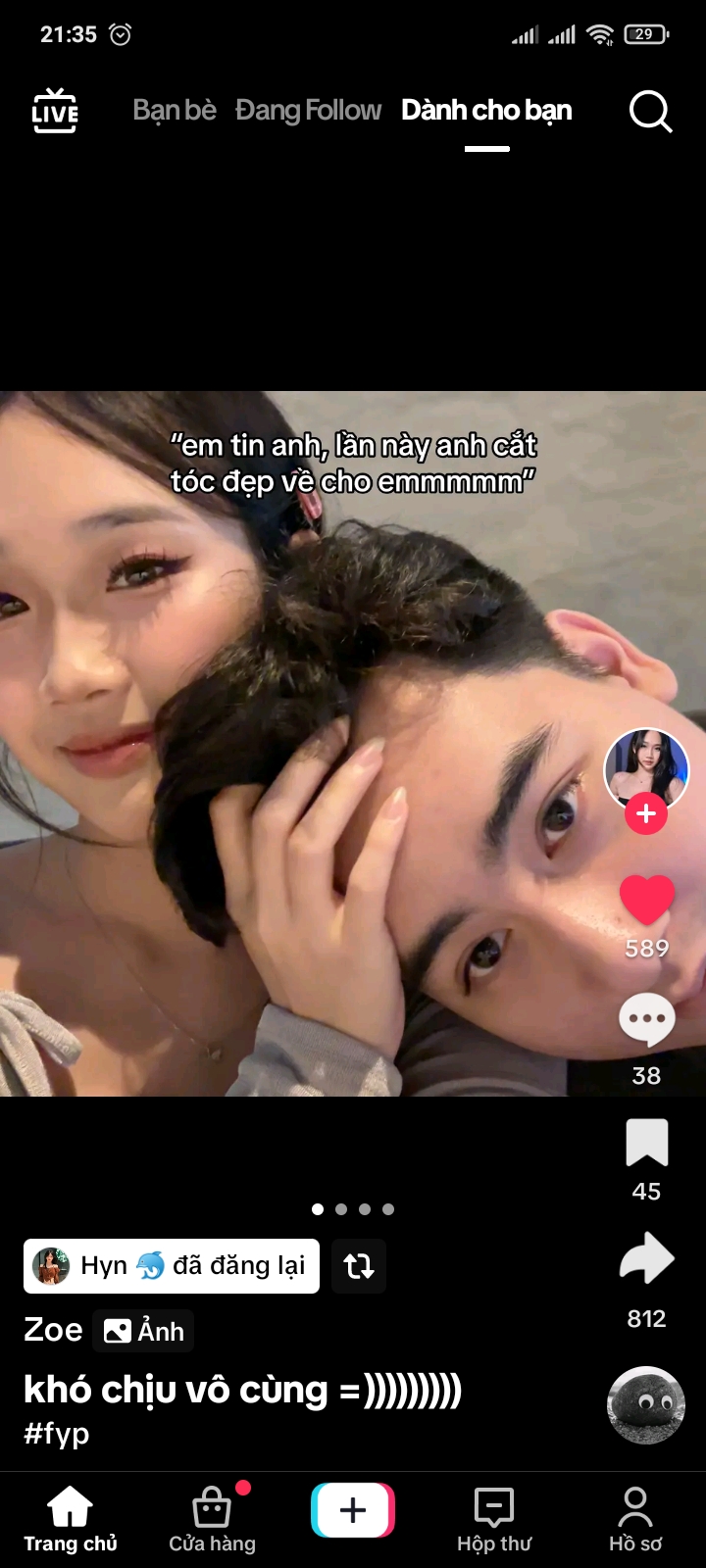Open the comments bubble

tap(647, 1021)
